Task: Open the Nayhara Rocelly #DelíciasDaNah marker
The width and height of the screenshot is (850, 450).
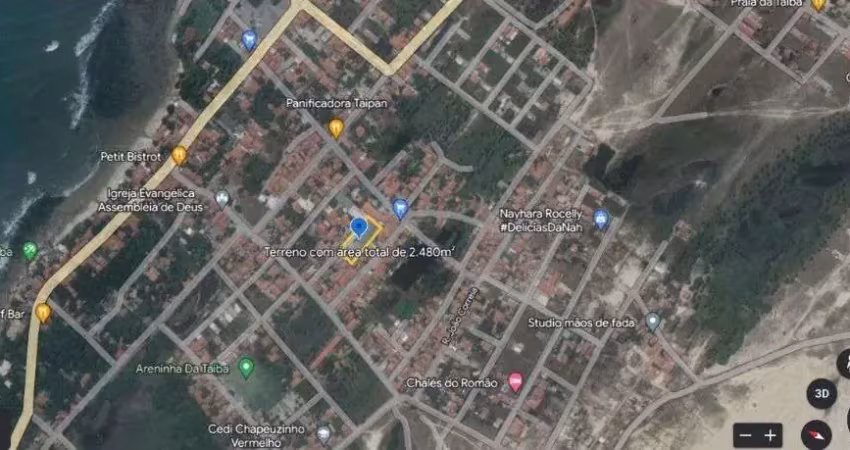Action: click(600, 218)
